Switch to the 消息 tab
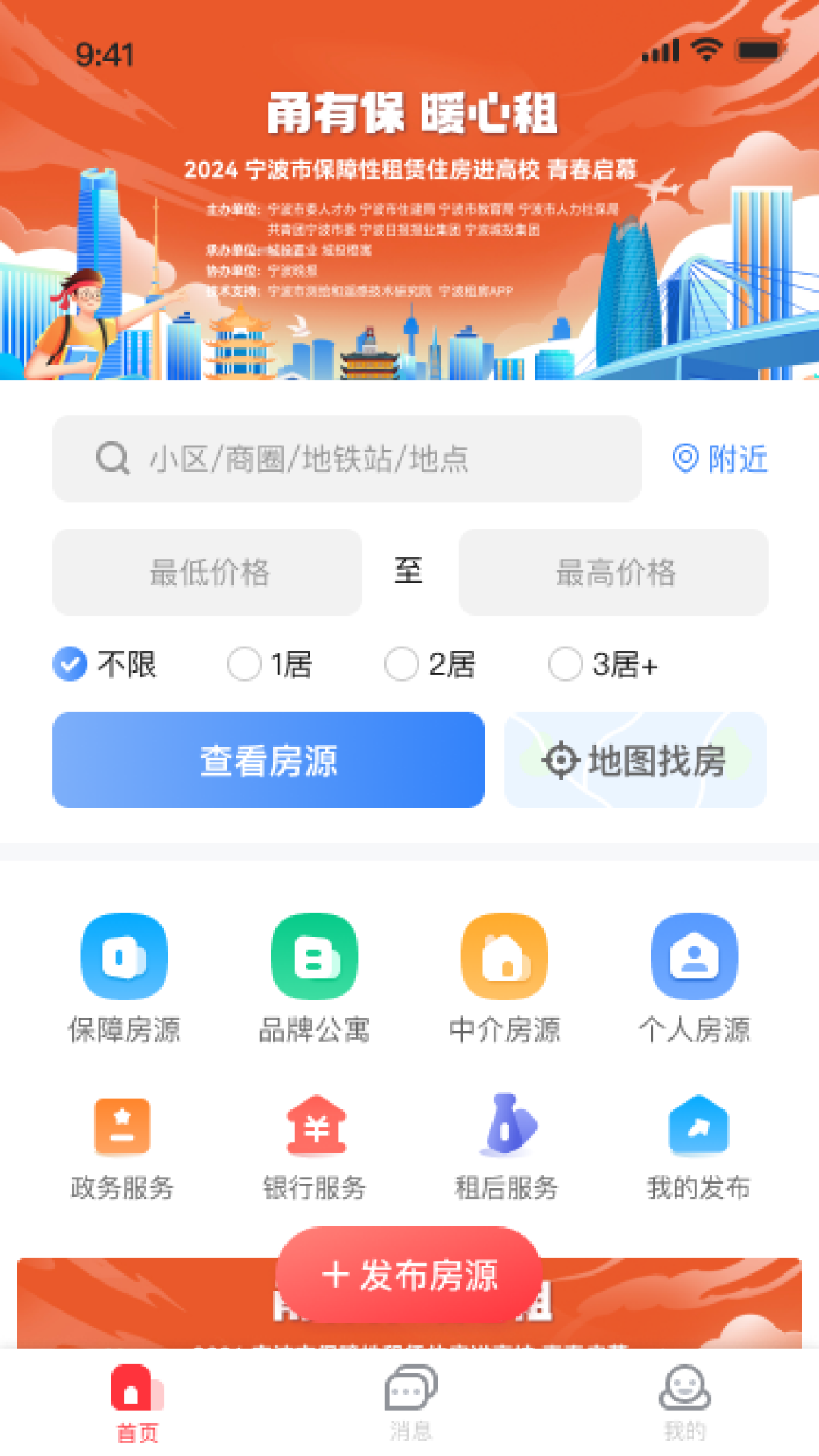Screen dimensions: 819x1456 (410, 1401)
